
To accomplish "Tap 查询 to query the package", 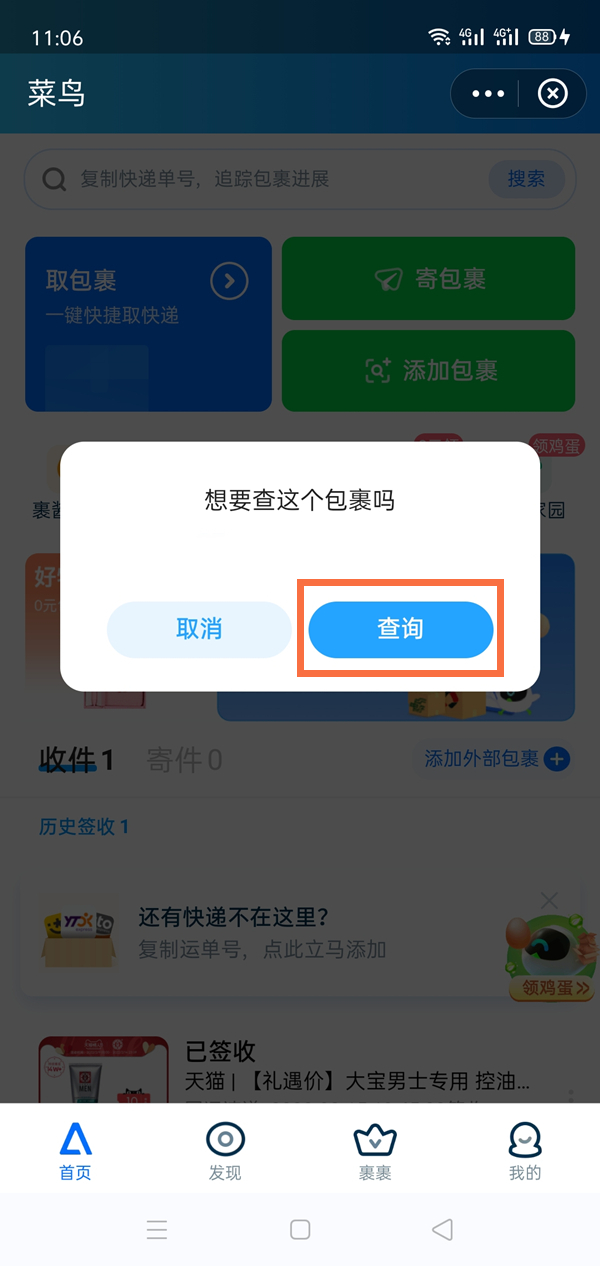I will coord(400,629).
